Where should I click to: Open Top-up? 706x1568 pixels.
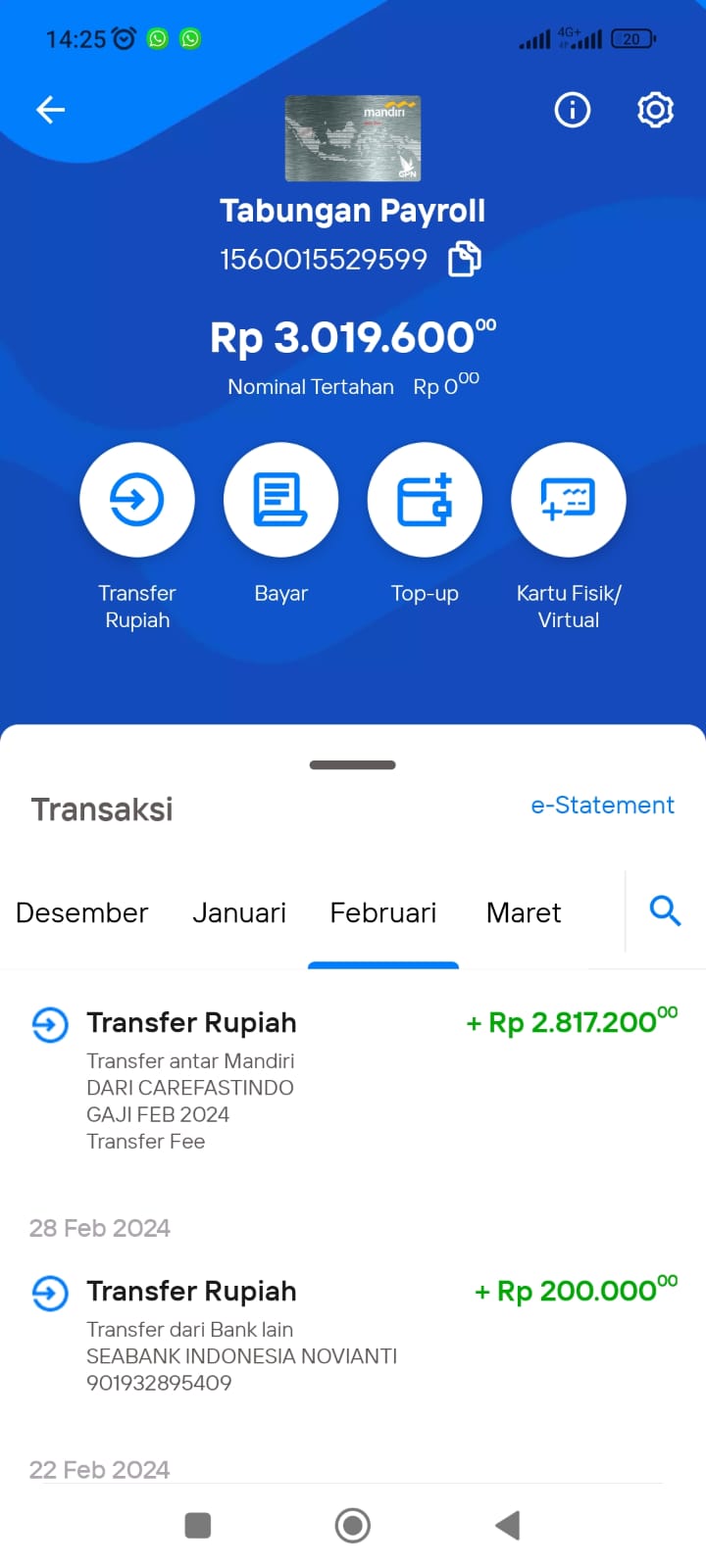tap(425, 500)
